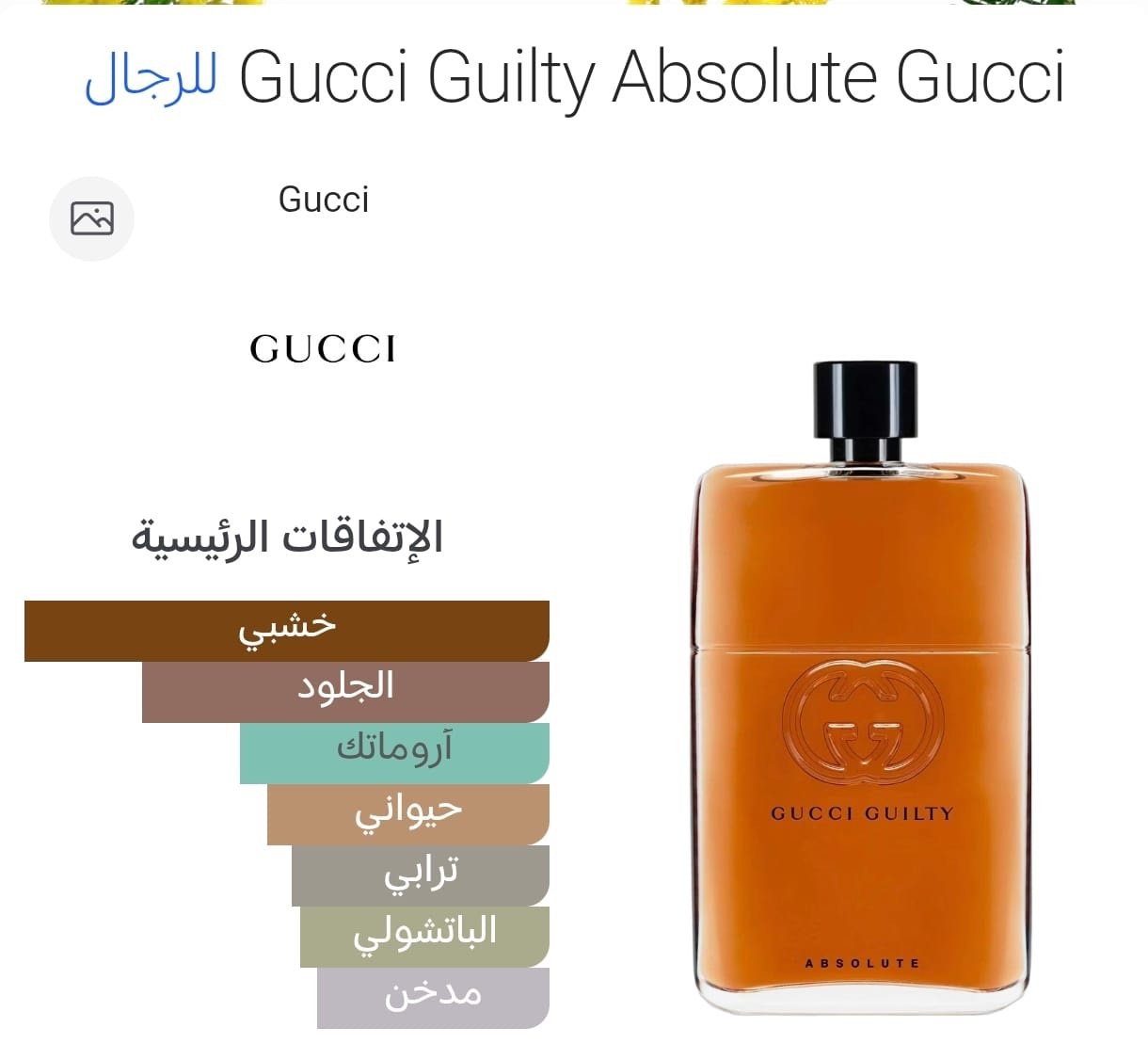This screenshot has width=1148, height=1060.
Task: Open the photo gallery icon
Action: tap(92, 218)
